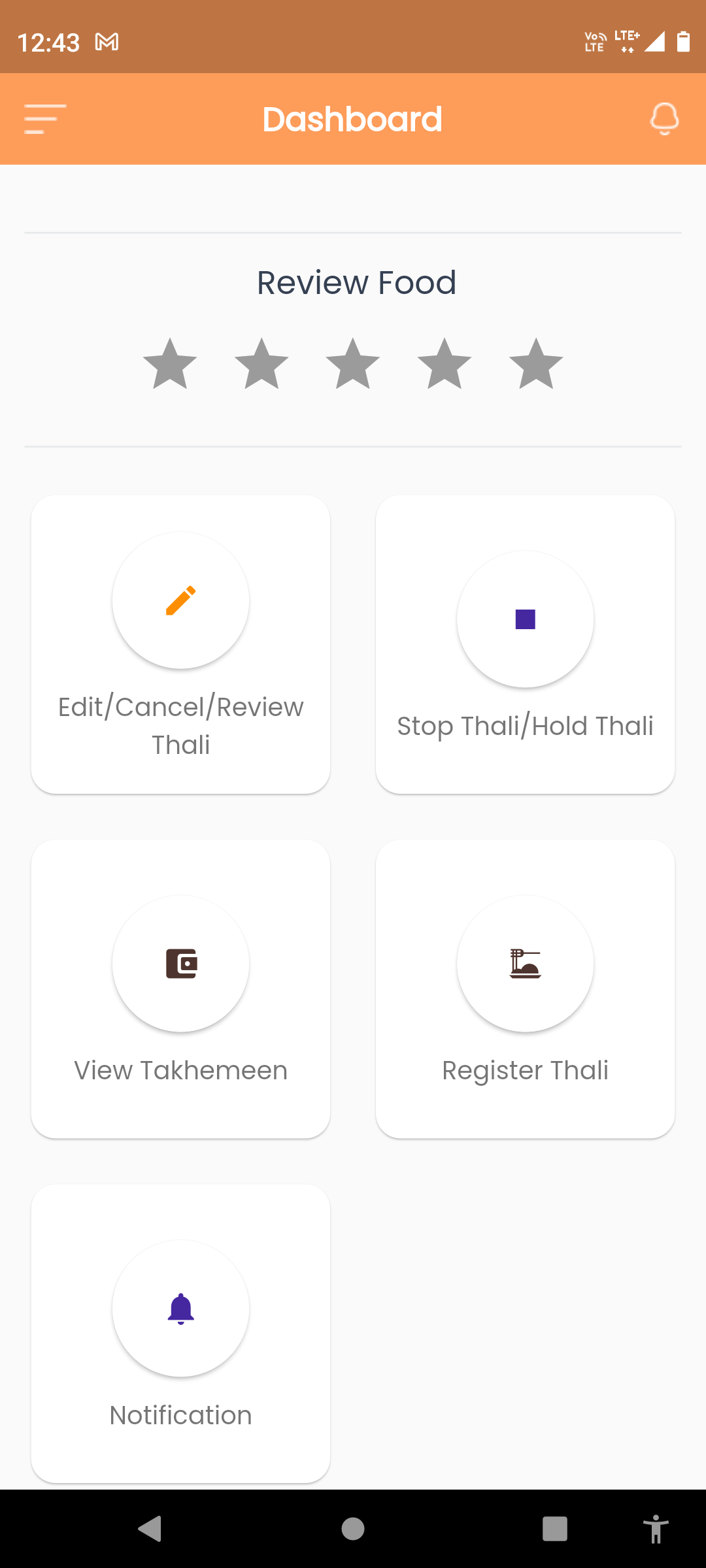The width and height of the screenshot is (706, 1568).
Task: Open the Edit/Cancel/Review Thali card
Action: pyautogui.click(x=180, y=644)
